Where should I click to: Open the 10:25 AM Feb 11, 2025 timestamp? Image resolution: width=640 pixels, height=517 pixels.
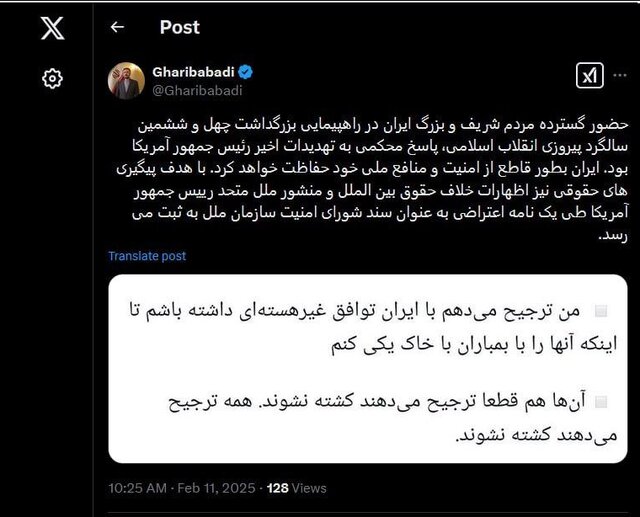pyautogui.click(x=181, y=489)
